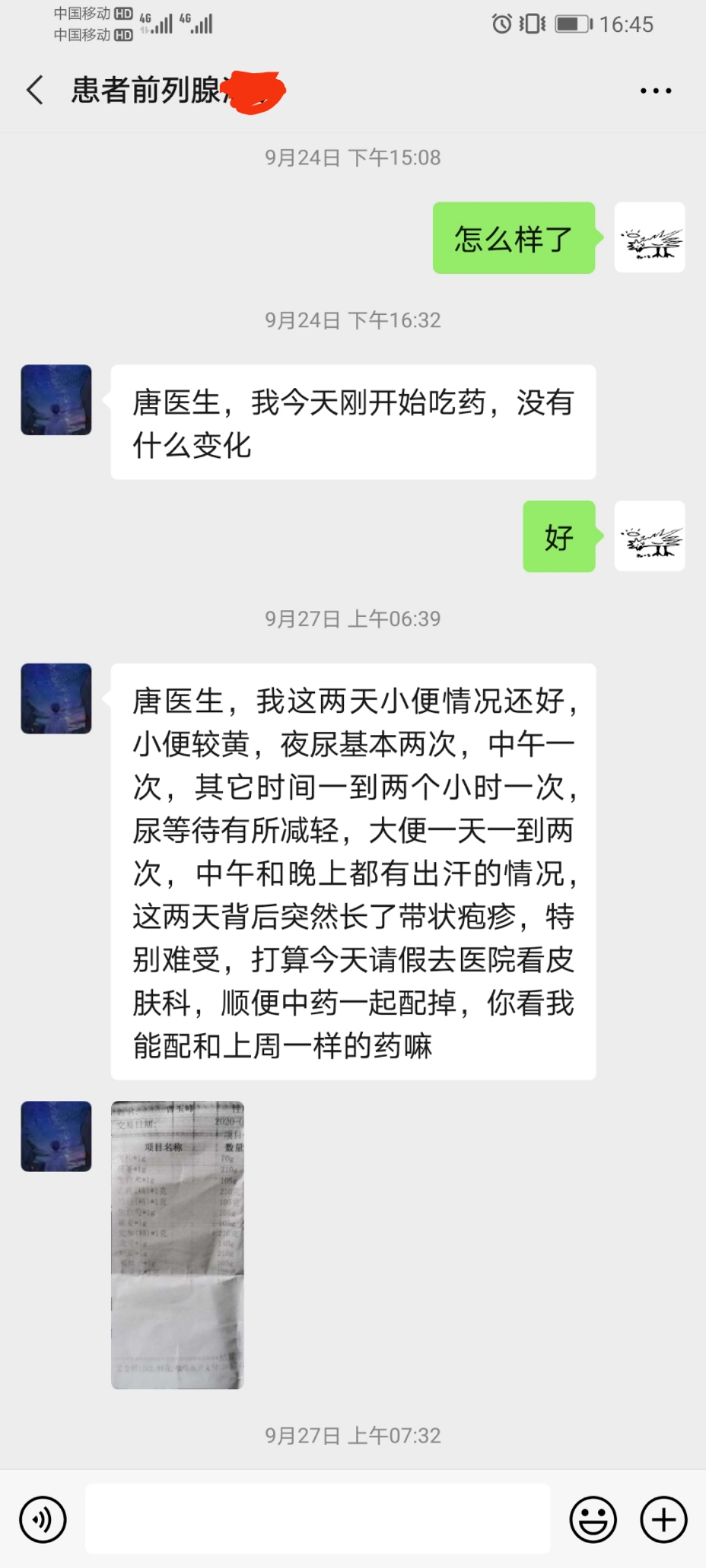This screenshot has height=1568, width=706.
Task: Open the three-dot chat info menu
Action: [655, 91]
